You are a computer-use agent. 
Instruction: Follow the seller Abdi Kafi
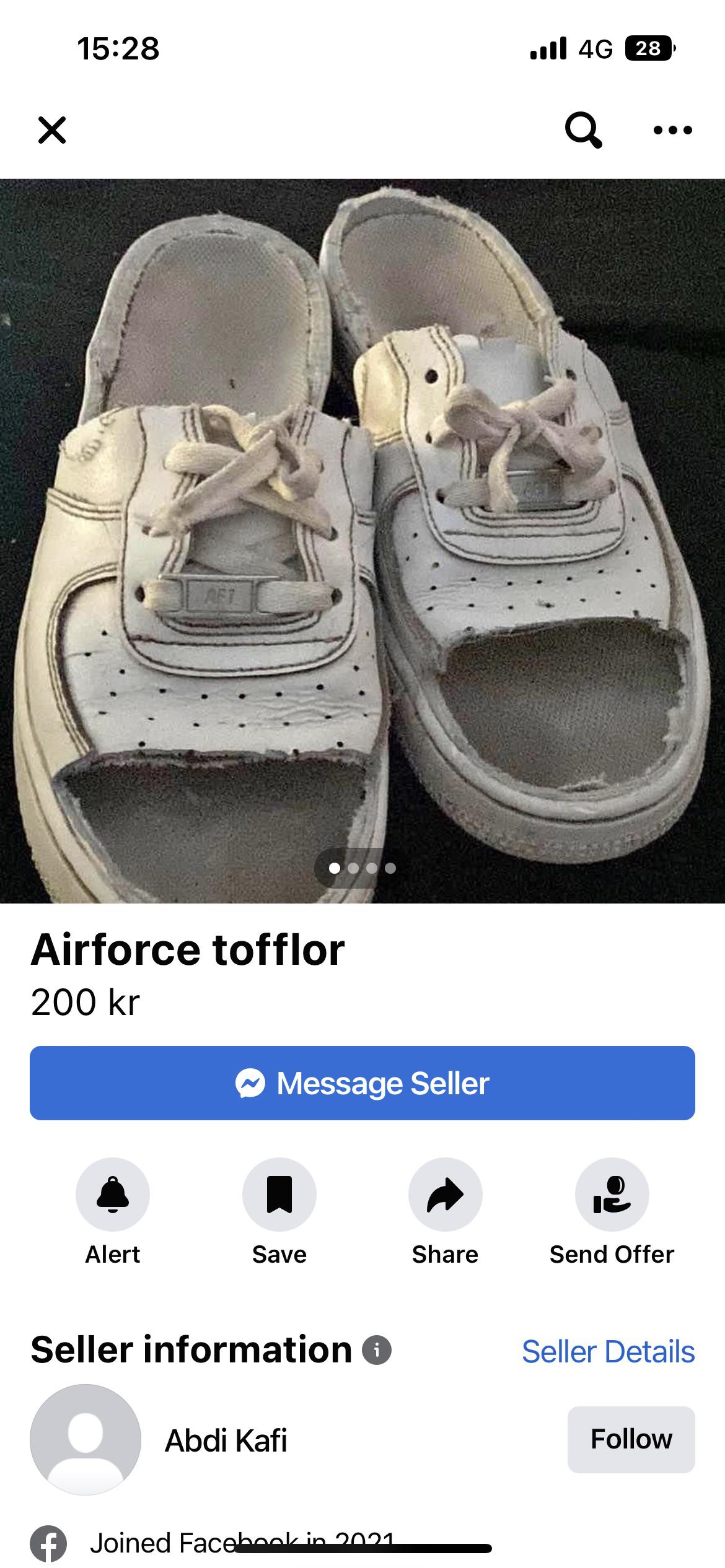pos(630,1439)
